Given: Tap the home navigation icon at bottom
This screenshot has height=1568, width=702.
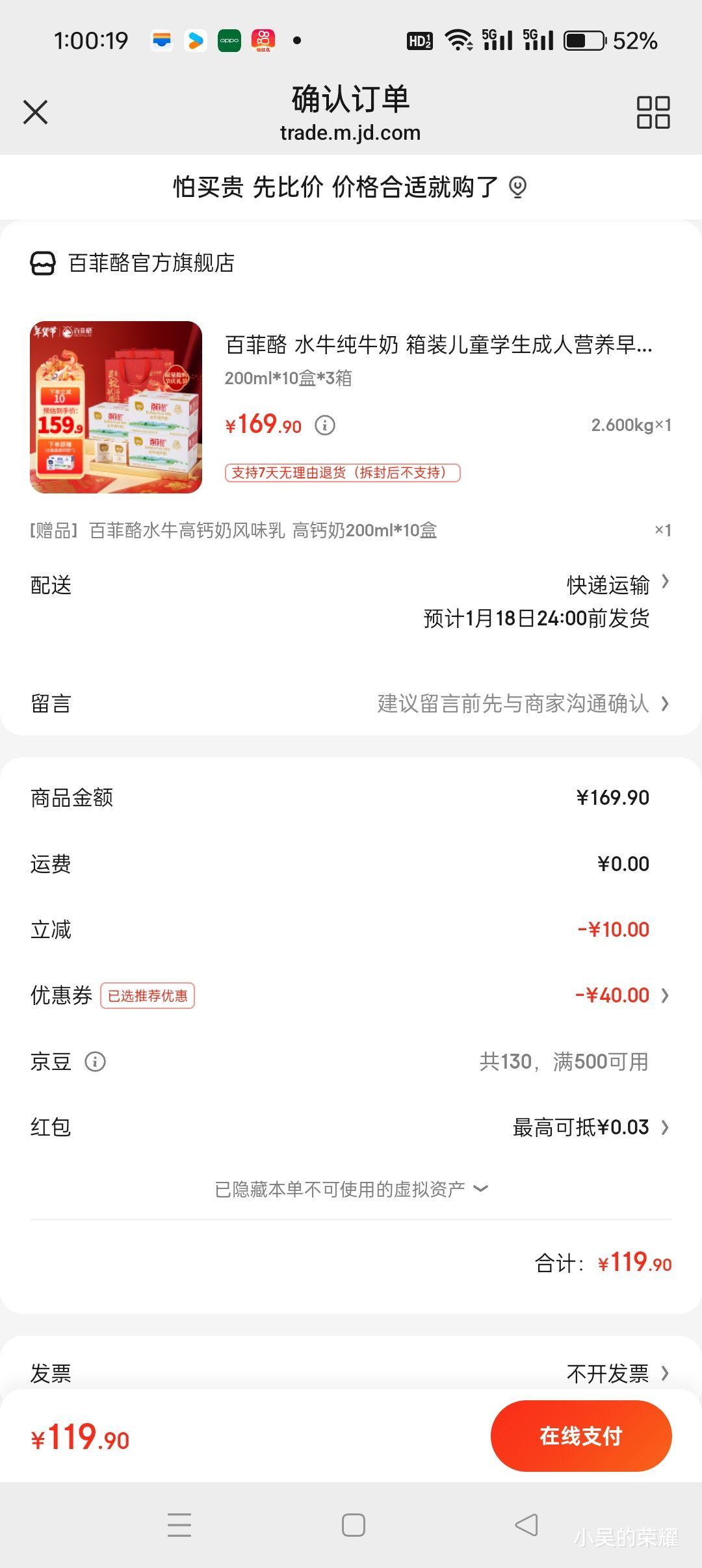Looking at the screenshot, I should 351,1524.
